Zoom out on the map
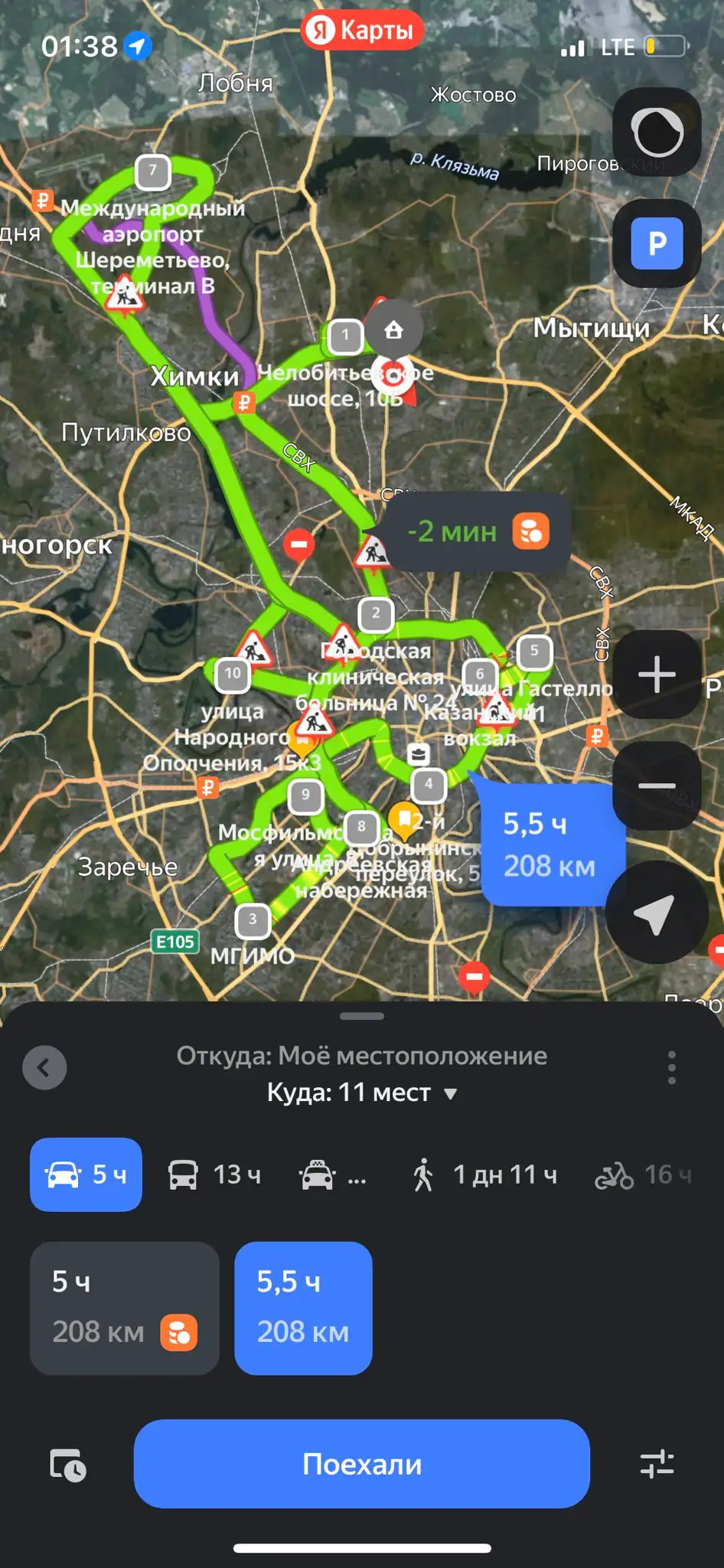 click(657, 786)
